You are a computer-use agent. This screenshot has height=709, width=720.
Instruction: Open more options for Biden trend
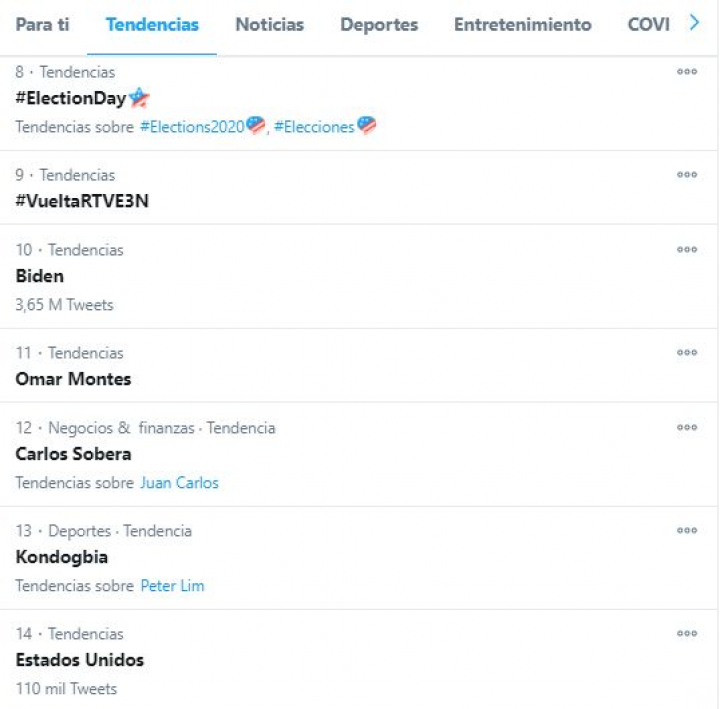point(686,250)
